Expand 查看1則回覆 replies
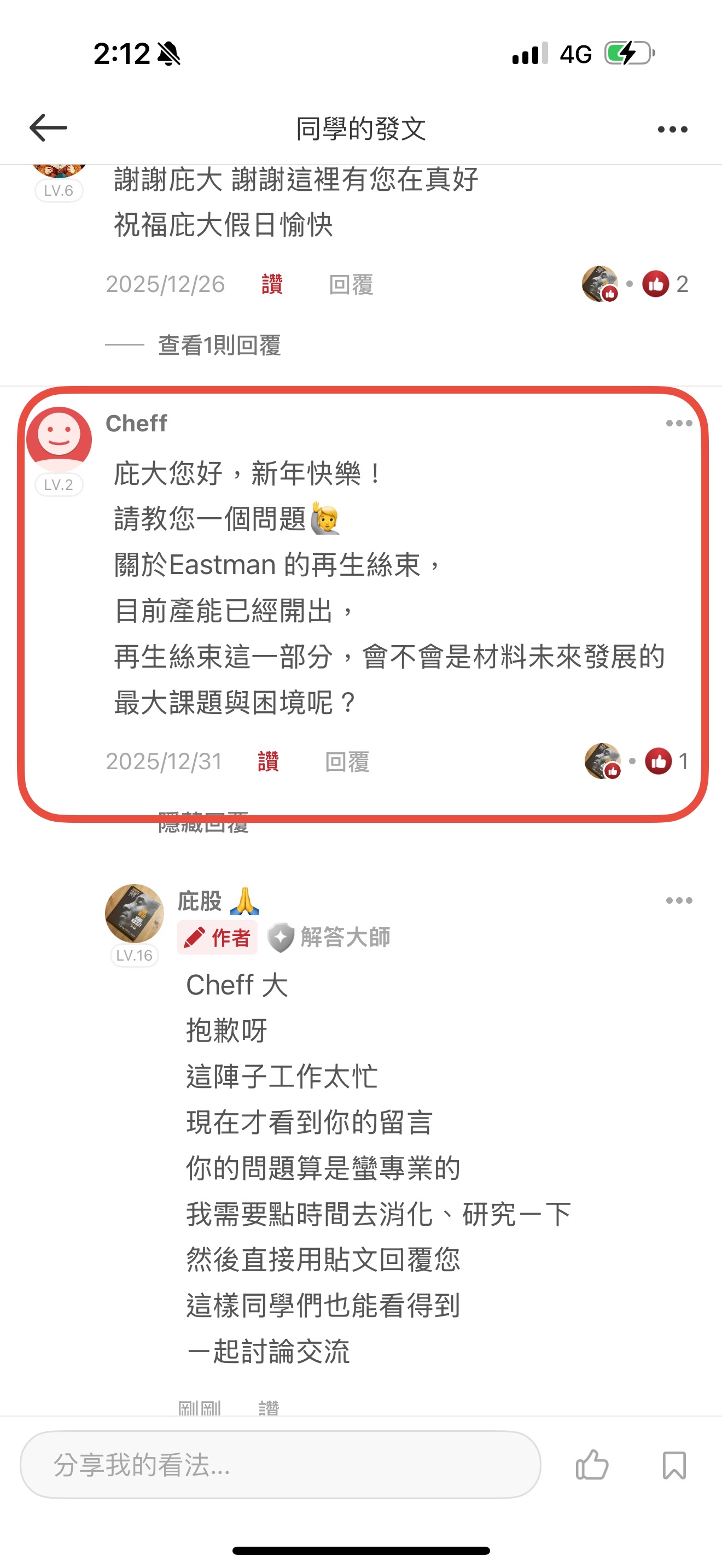The width and height of the screenshot is (722, 1568). [219, 345]
